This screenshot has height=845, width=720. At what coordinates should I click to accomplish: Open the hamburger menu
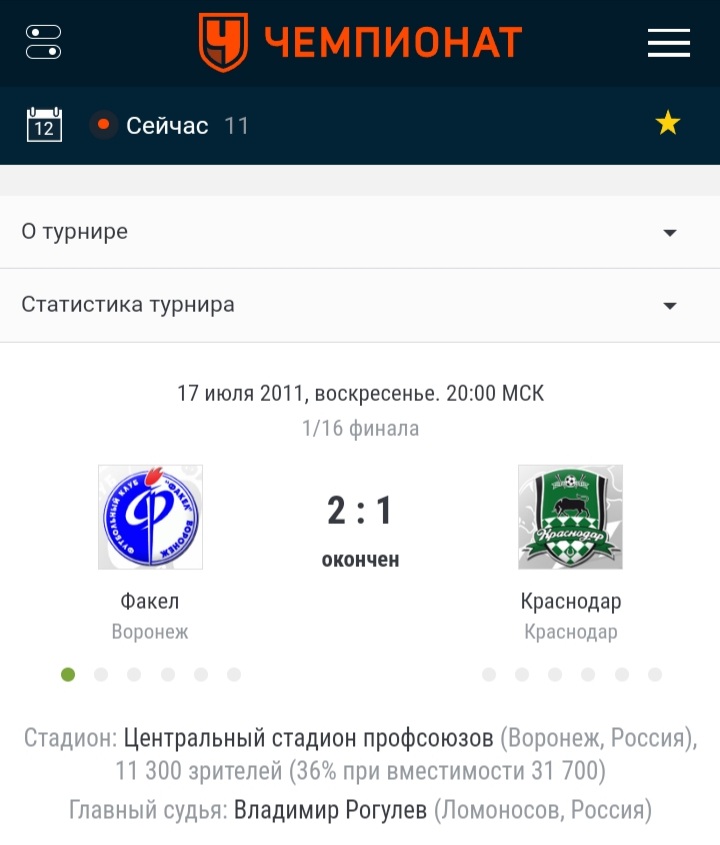point(669,43)
